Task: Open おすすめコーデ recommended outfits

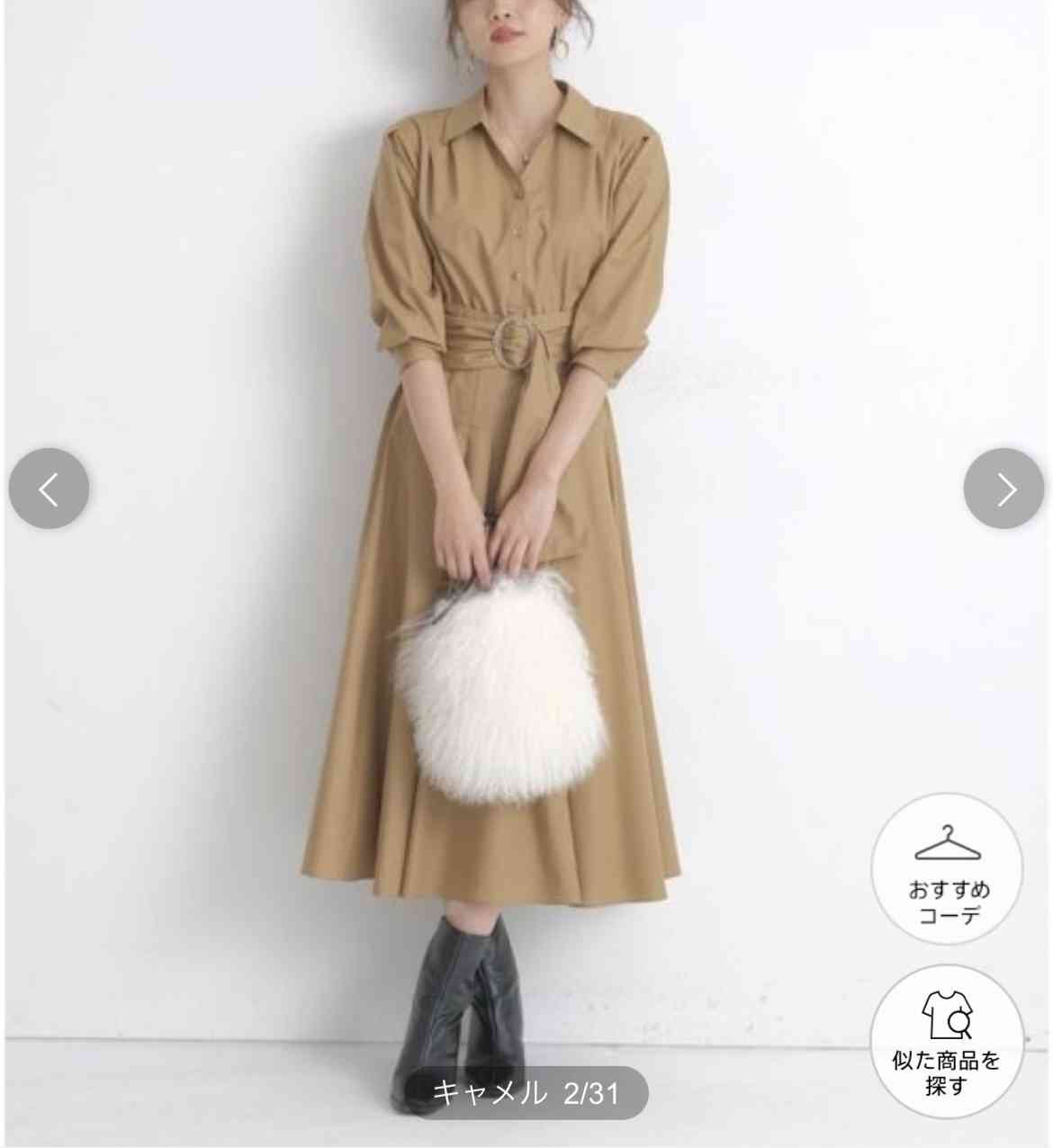Action: (x=947, y=868)
